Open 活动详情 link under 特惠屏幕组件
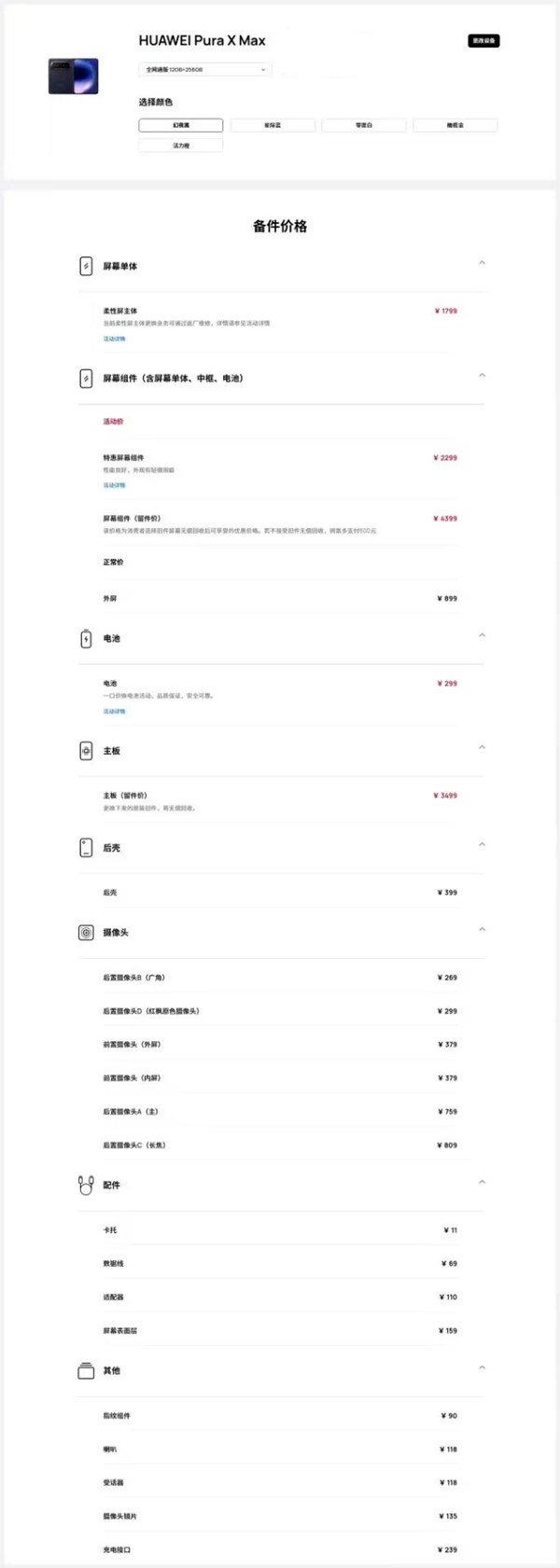This screenshot has height=1568, width=560. (x=114, y=485)
